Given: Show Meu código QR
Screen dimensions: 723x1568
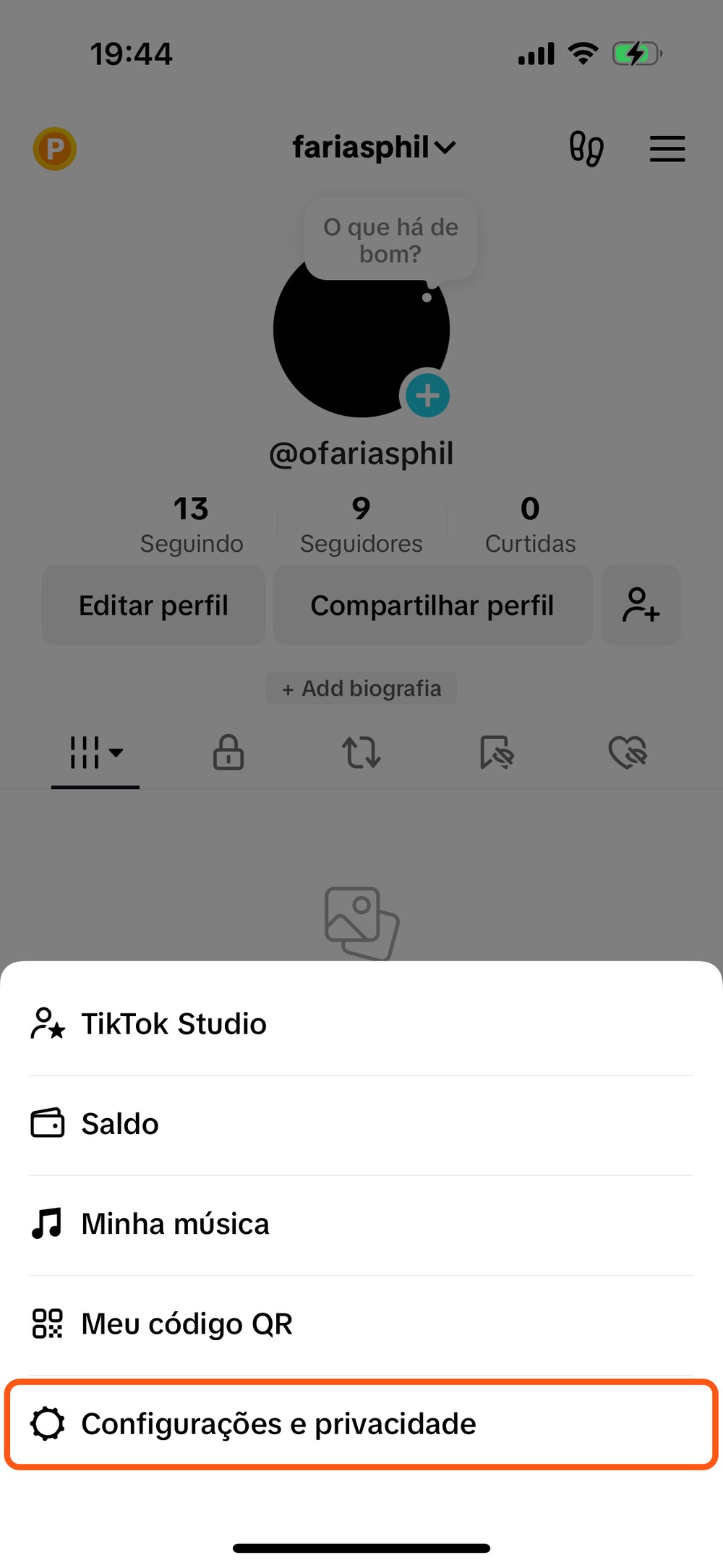Looking at the screenshot, I should pos(187,1324).
